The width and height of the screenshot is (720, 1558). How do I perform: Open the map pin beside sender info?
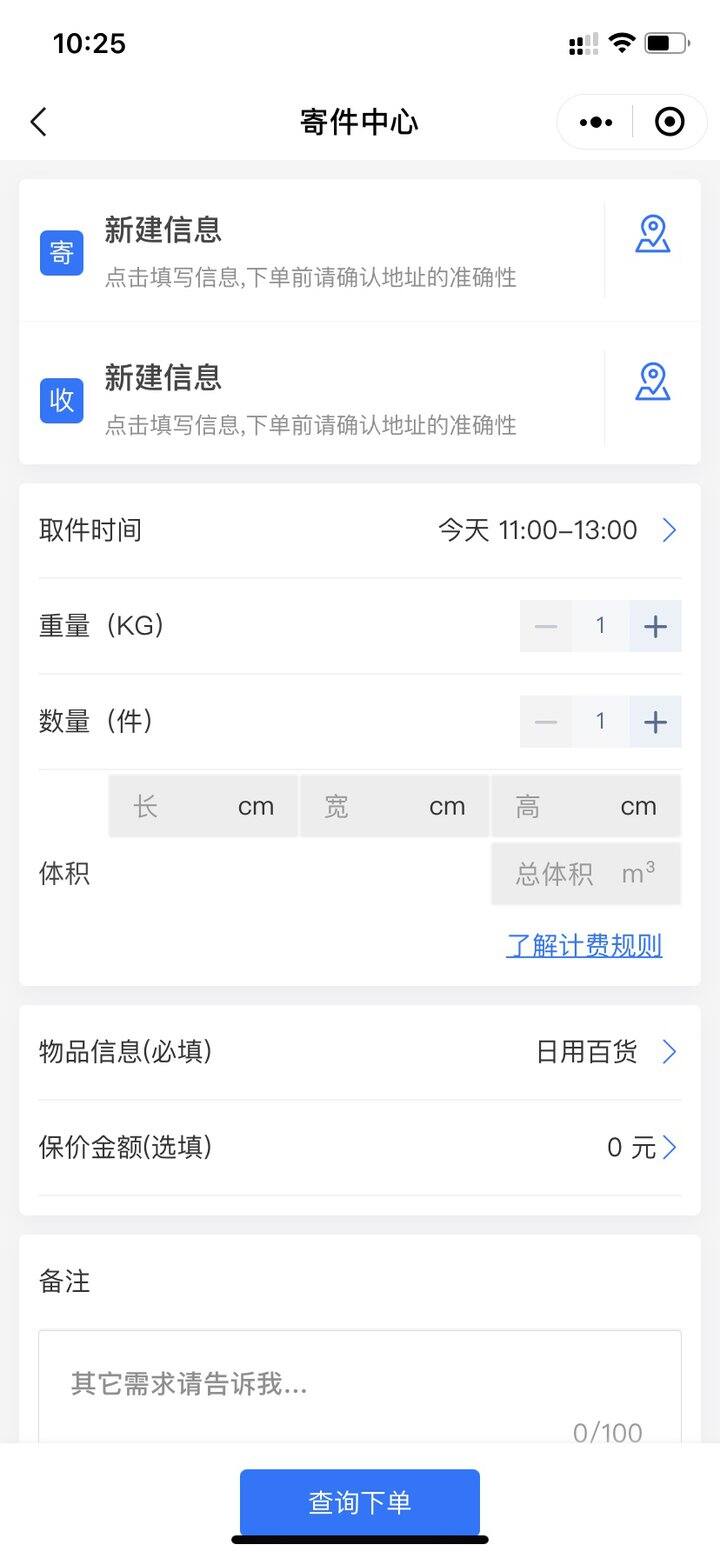pyautogui.click(x=652, y=234)
